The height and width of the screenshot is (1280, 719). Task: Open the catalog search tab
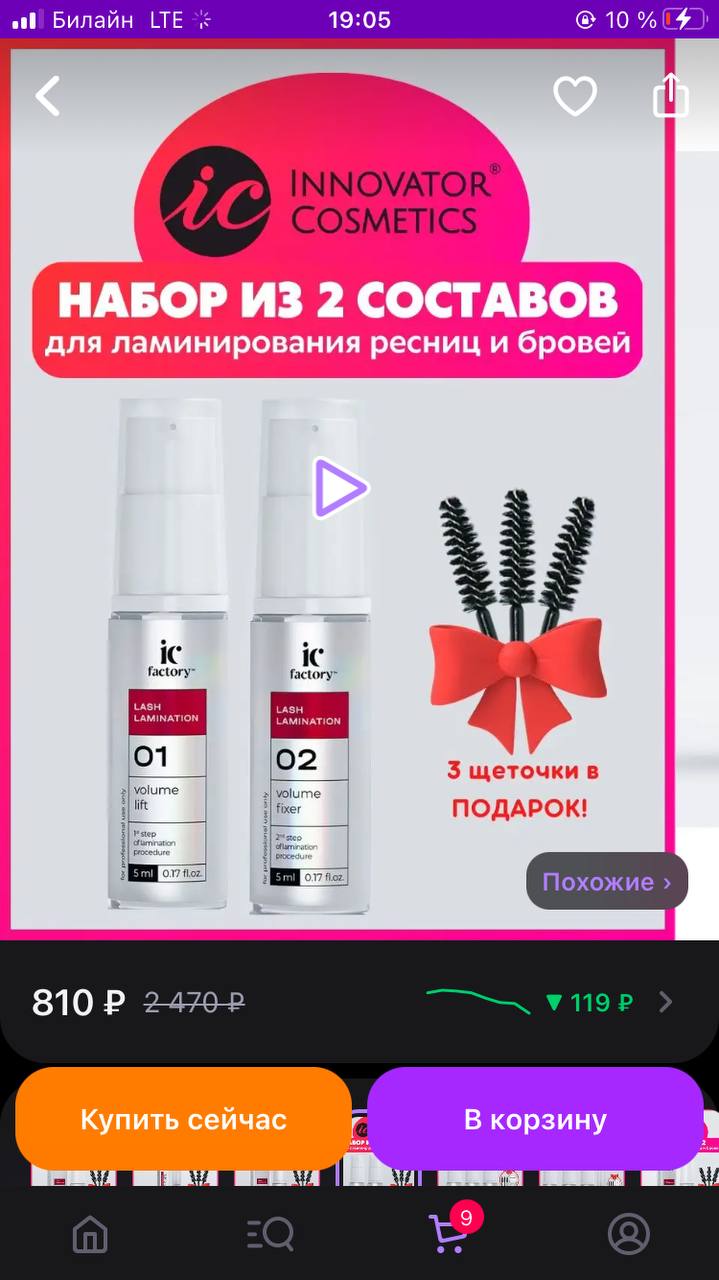[270, 1234]
